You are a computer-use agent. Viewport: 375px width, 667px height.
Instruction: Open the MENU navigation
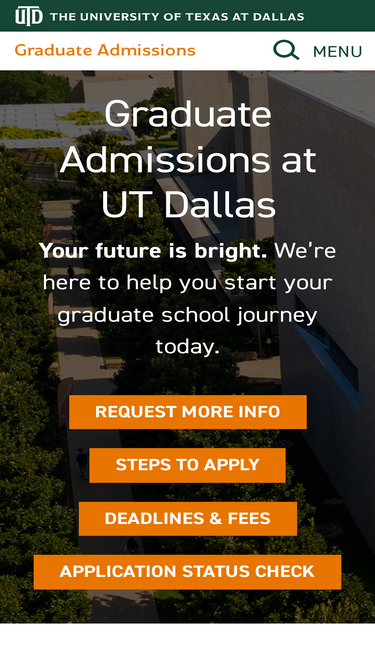337,51
